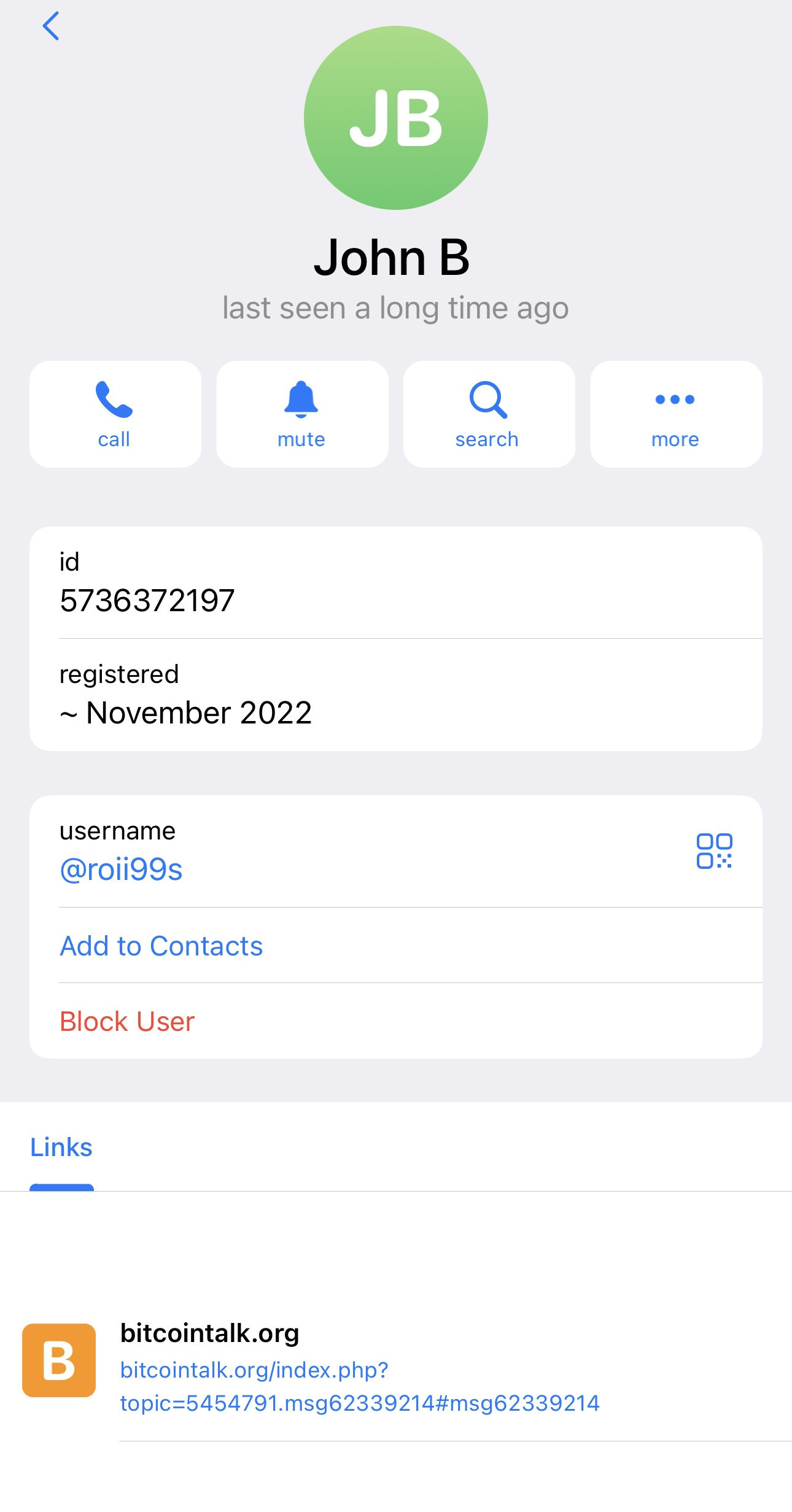792x1512 pixels.
Task: Open the more options menu
Action: (x=676, y=414)
